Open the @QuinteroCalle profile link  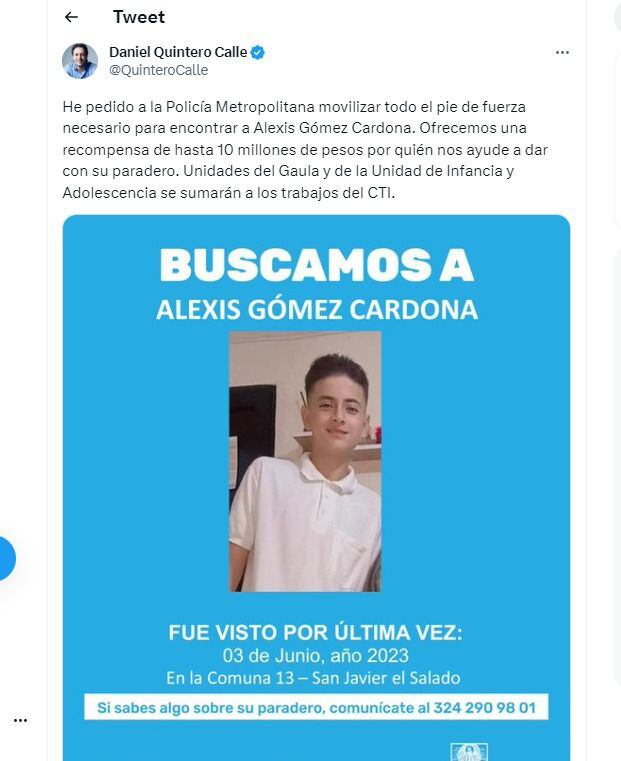pyautogui.click(x=158, y=70)
